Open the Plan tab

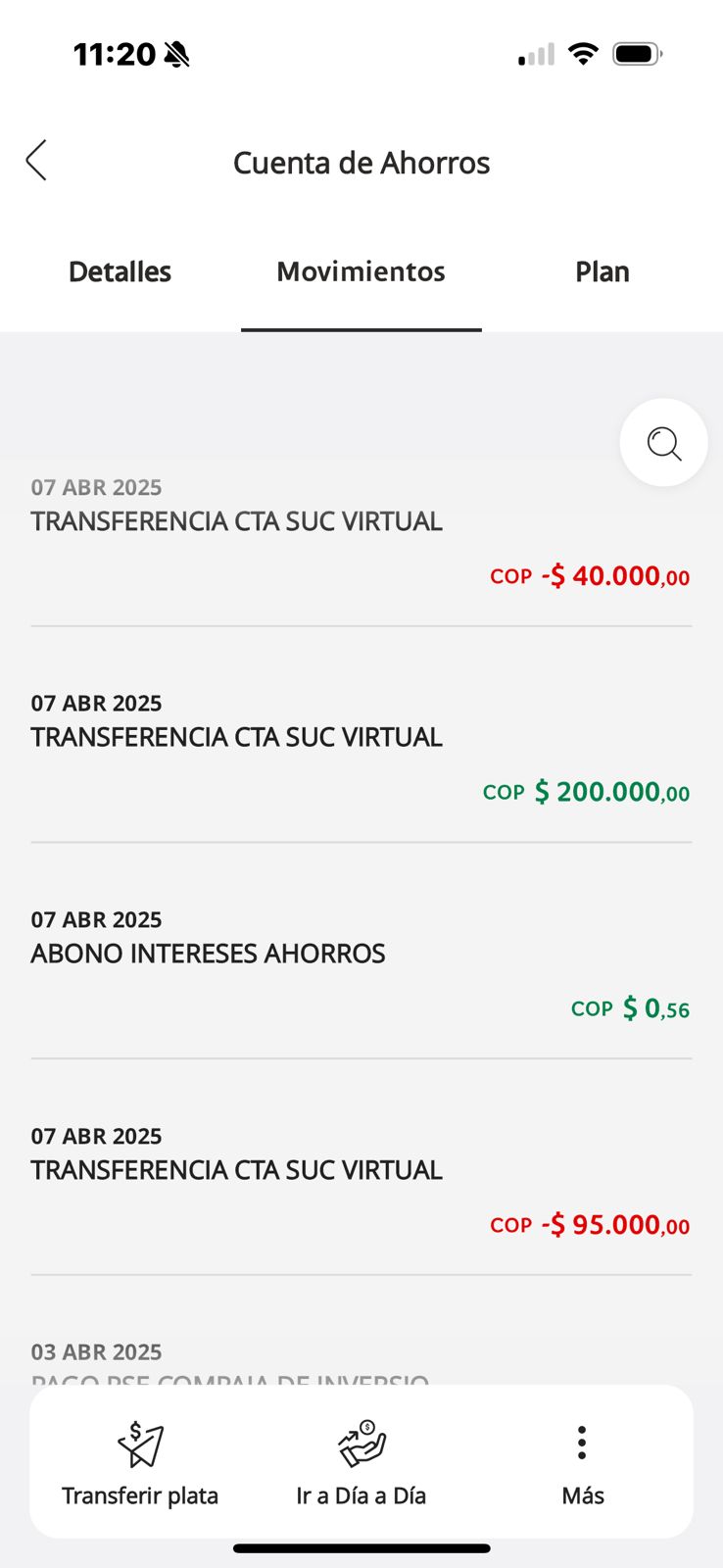click(602, 271)
